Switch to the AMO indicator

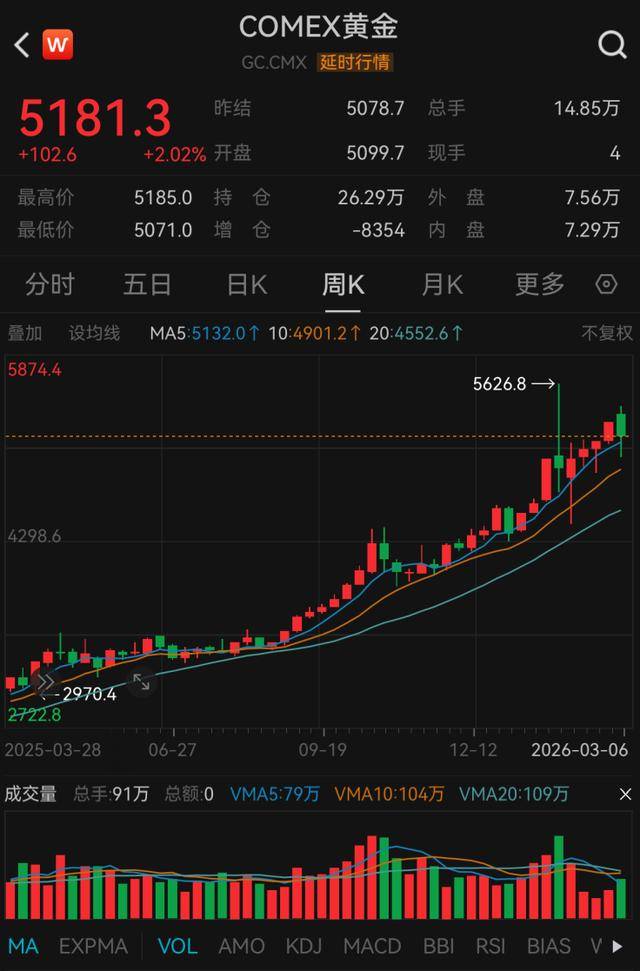pos(241,946)
